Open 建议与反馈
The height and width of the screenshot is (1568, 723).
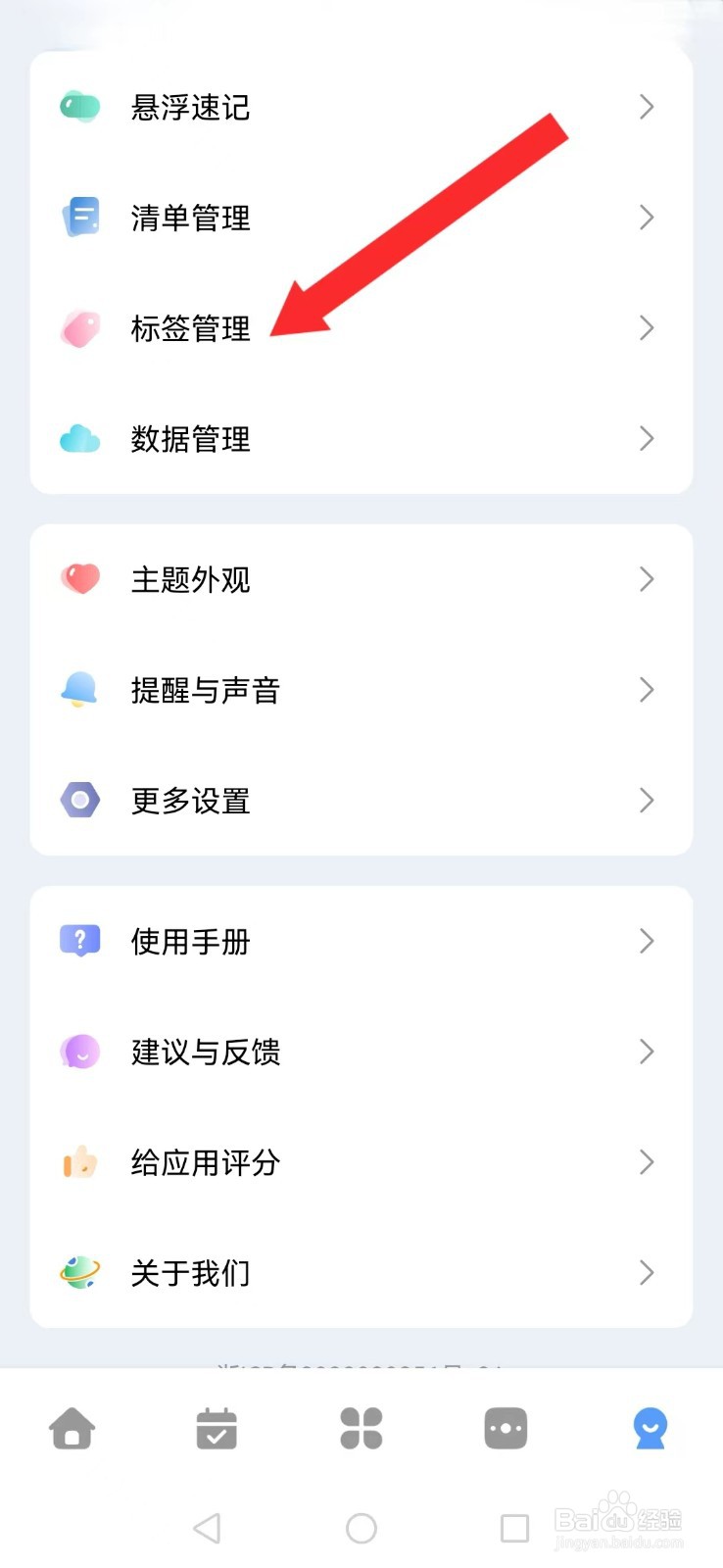[361, 1053]
